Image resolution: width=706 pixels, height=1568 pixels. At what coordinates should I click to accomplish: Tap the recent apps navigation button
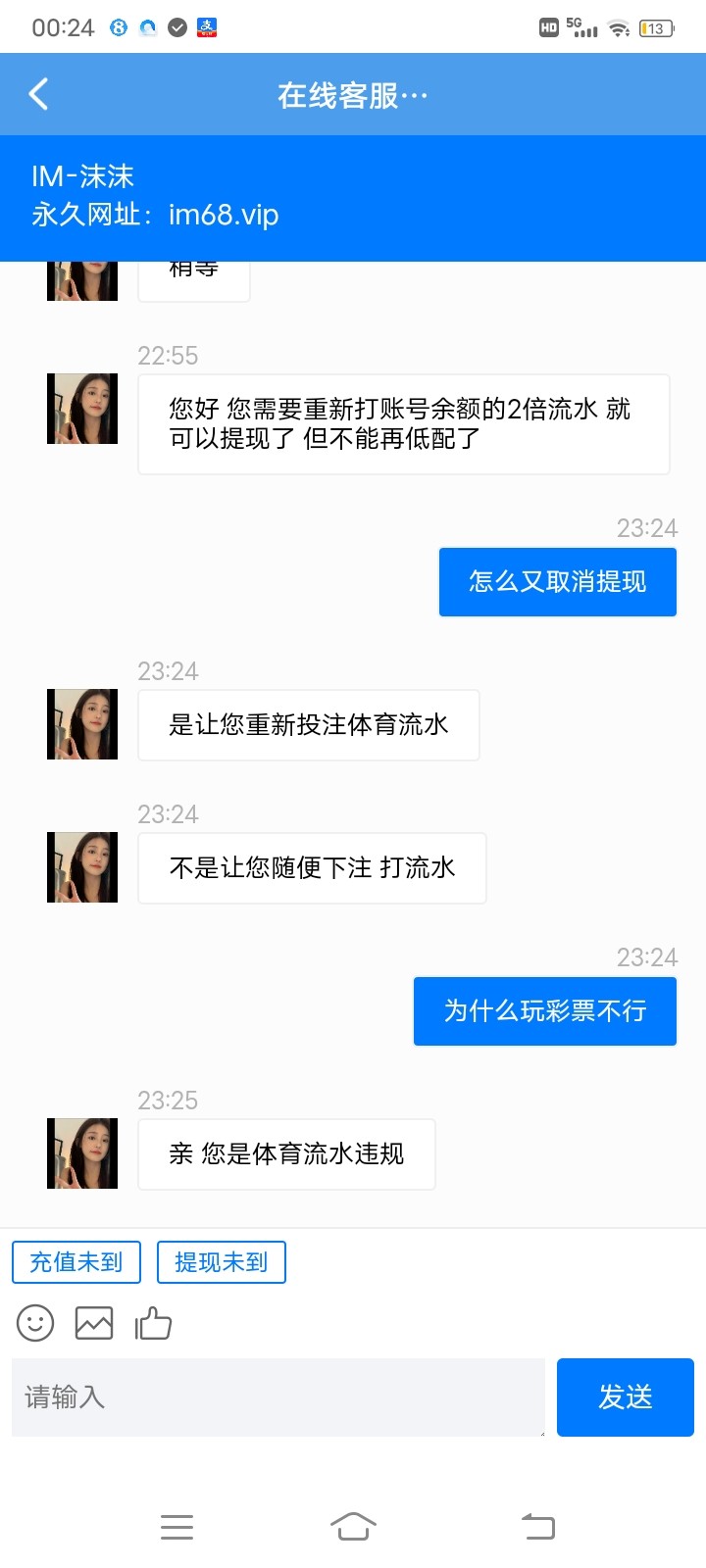pos(176,1526)
